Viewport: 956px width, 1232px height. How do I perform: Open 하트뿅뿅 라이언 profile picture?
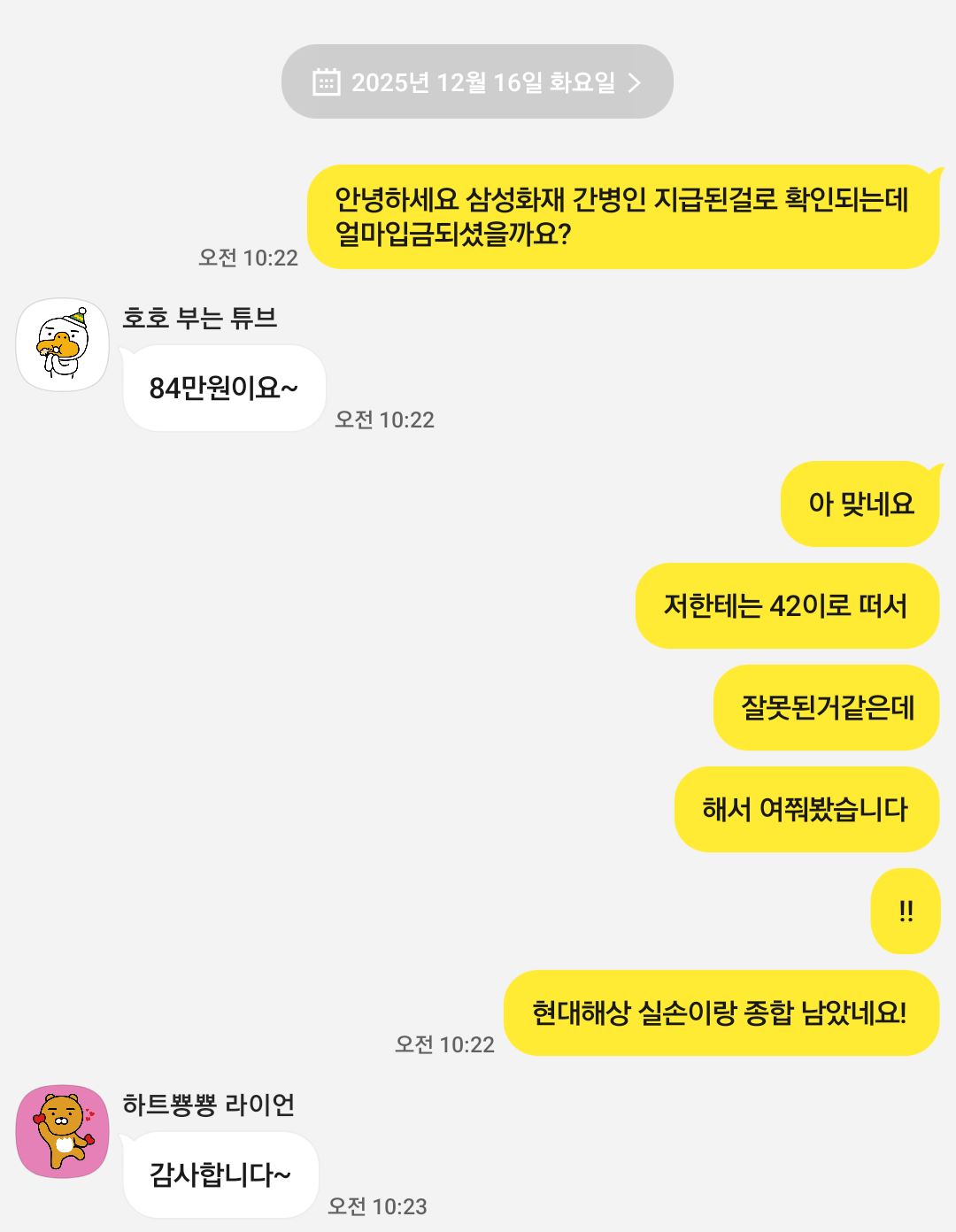click(x=62, y=1131)
